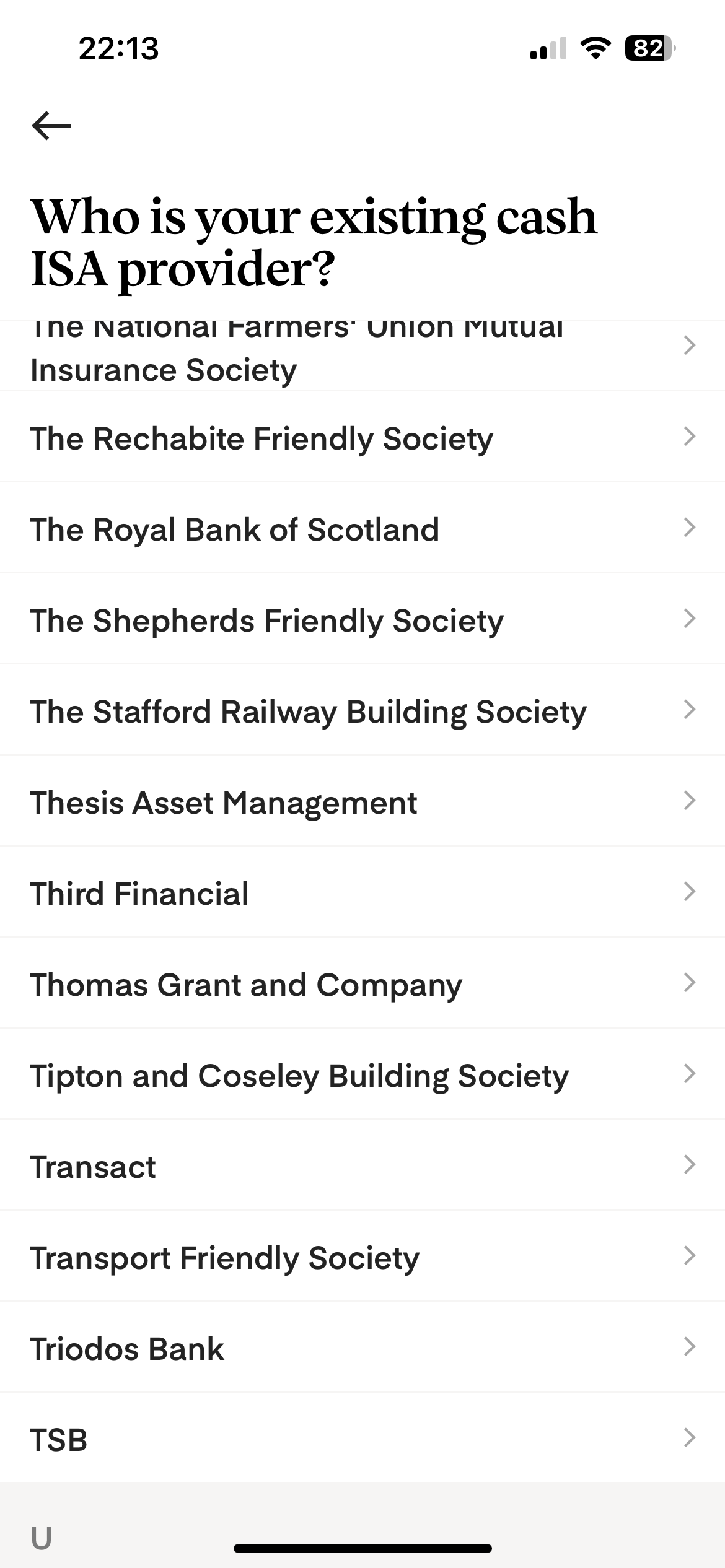Choose The Royal Bank of Scotland
725x1568 pixels.
[362, 528]
